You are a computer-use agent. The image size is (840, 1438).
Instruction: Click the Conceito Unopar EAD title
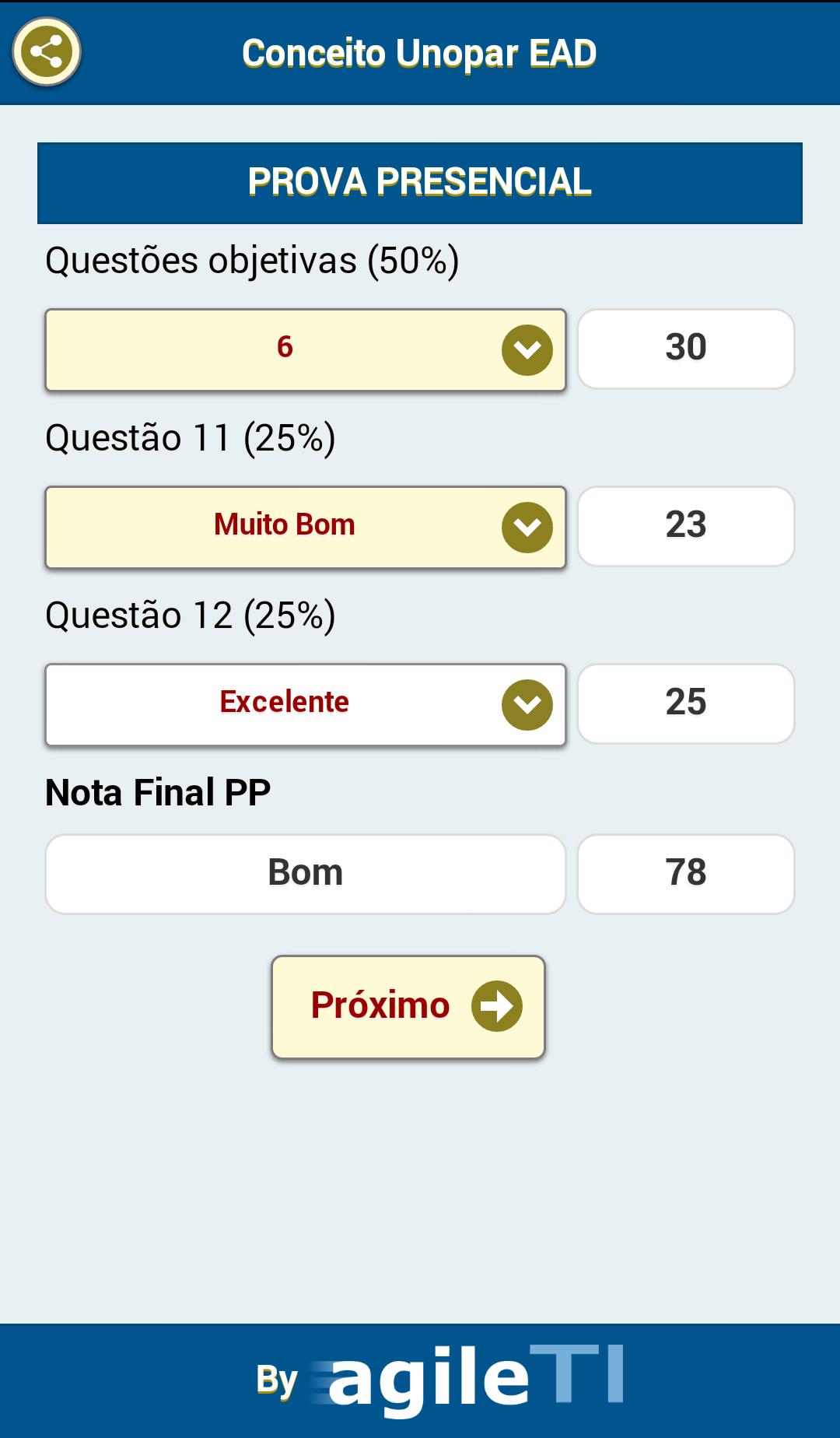[419, 53]
